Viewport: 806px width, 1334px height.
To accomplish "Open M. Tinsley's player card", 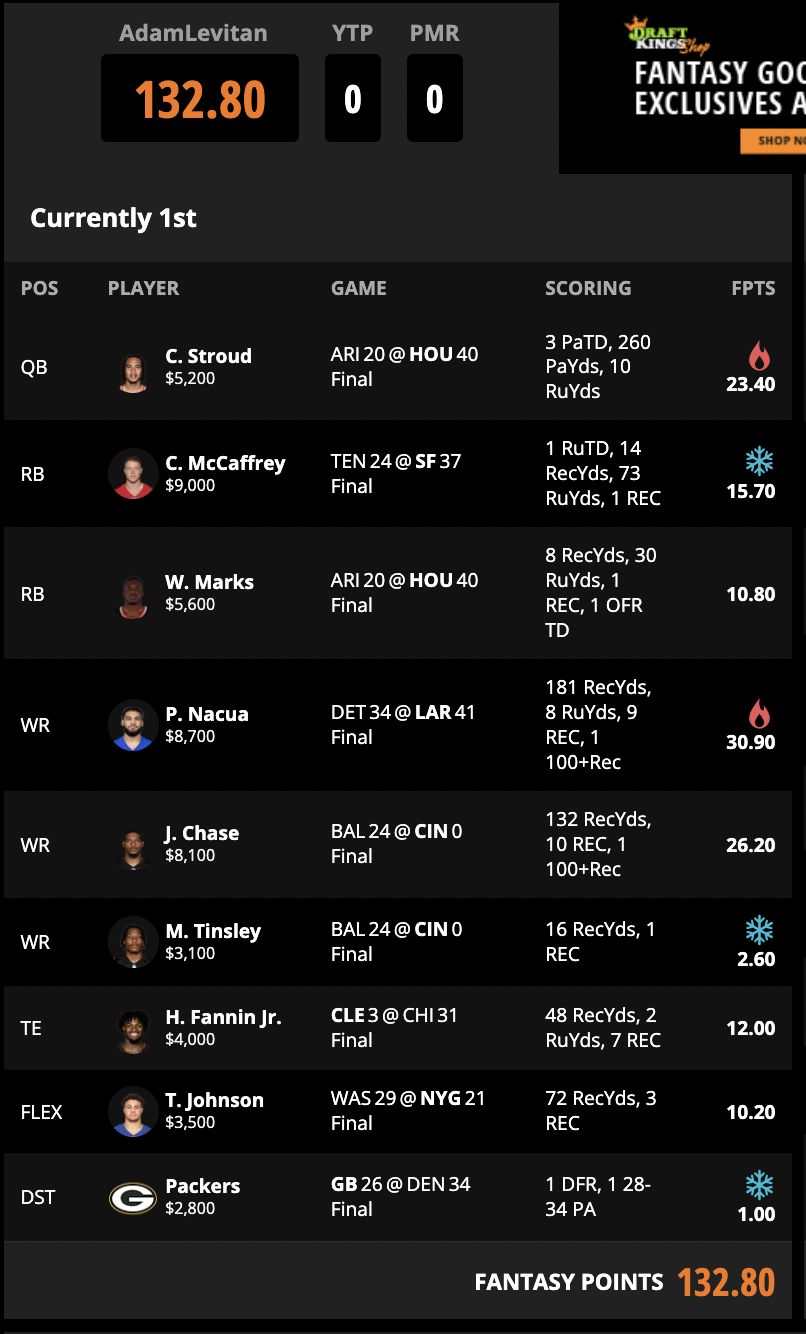I will (213, 931).
